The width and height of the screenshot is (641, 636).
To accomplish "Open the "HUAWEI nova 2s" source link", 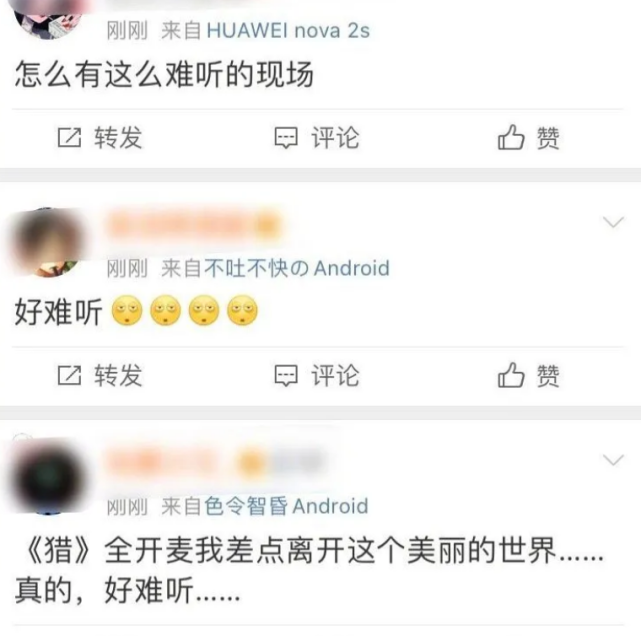I will click(288, 31).
